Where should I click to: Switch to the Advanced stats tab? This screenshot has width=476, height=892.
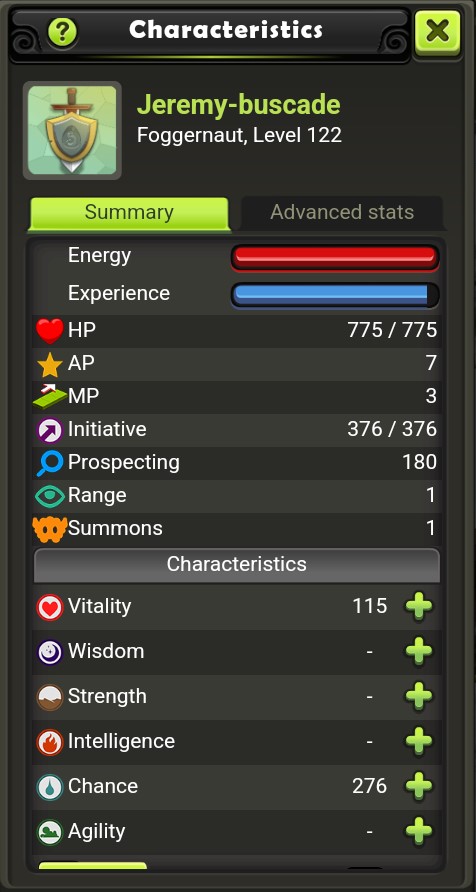pyautogui.click(x=342, y=212)
